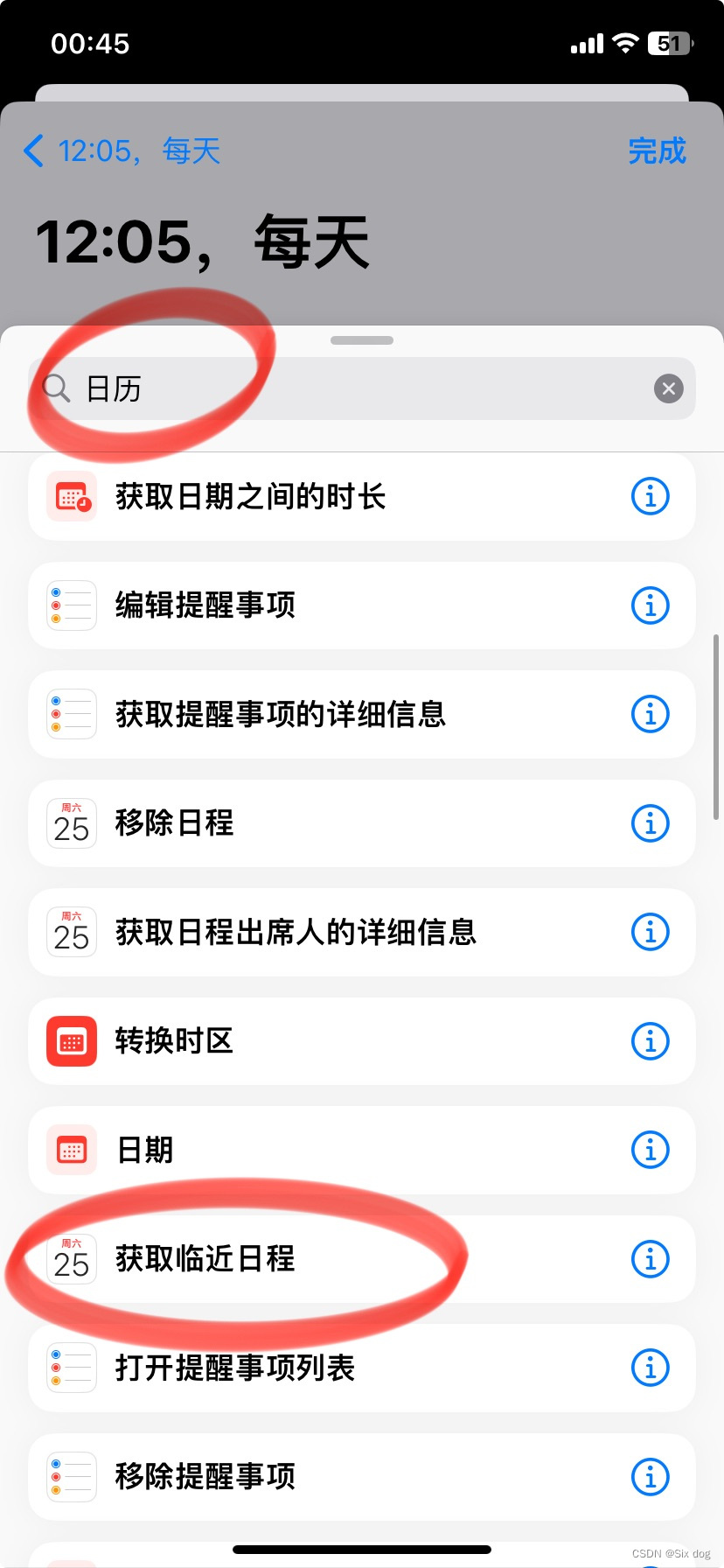
Task: Show info for 获取日期之间的时长
Action: tap(650, 497)
